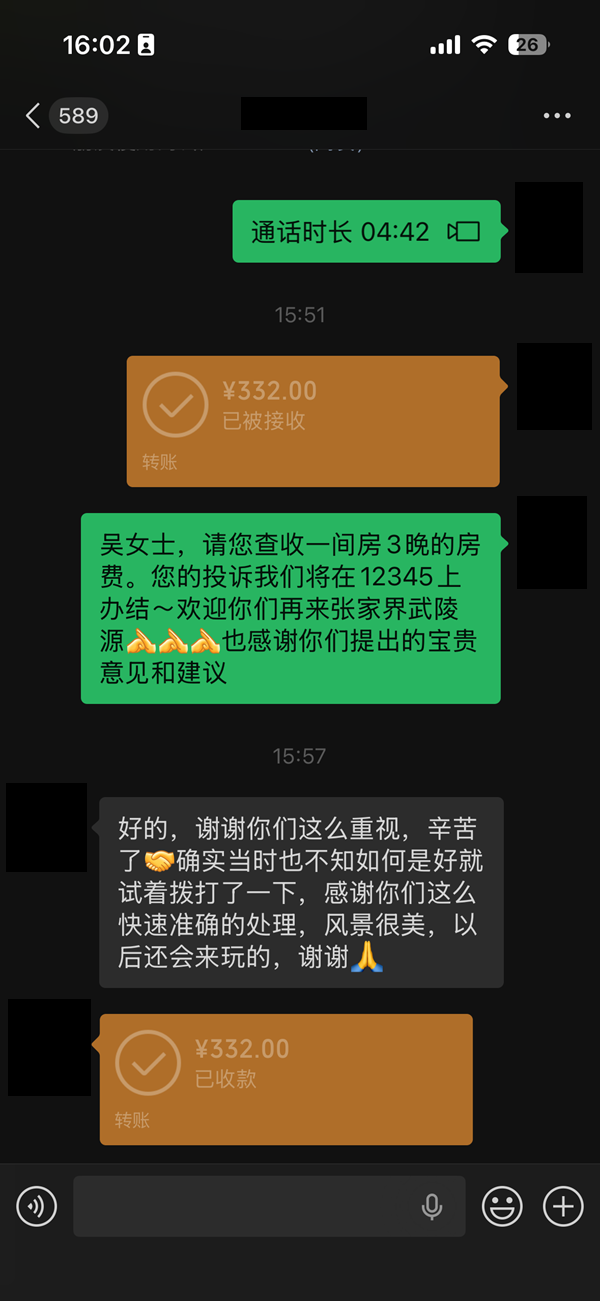
Task: Open the emoji sticker panel
Action: tap(502, 1207)
